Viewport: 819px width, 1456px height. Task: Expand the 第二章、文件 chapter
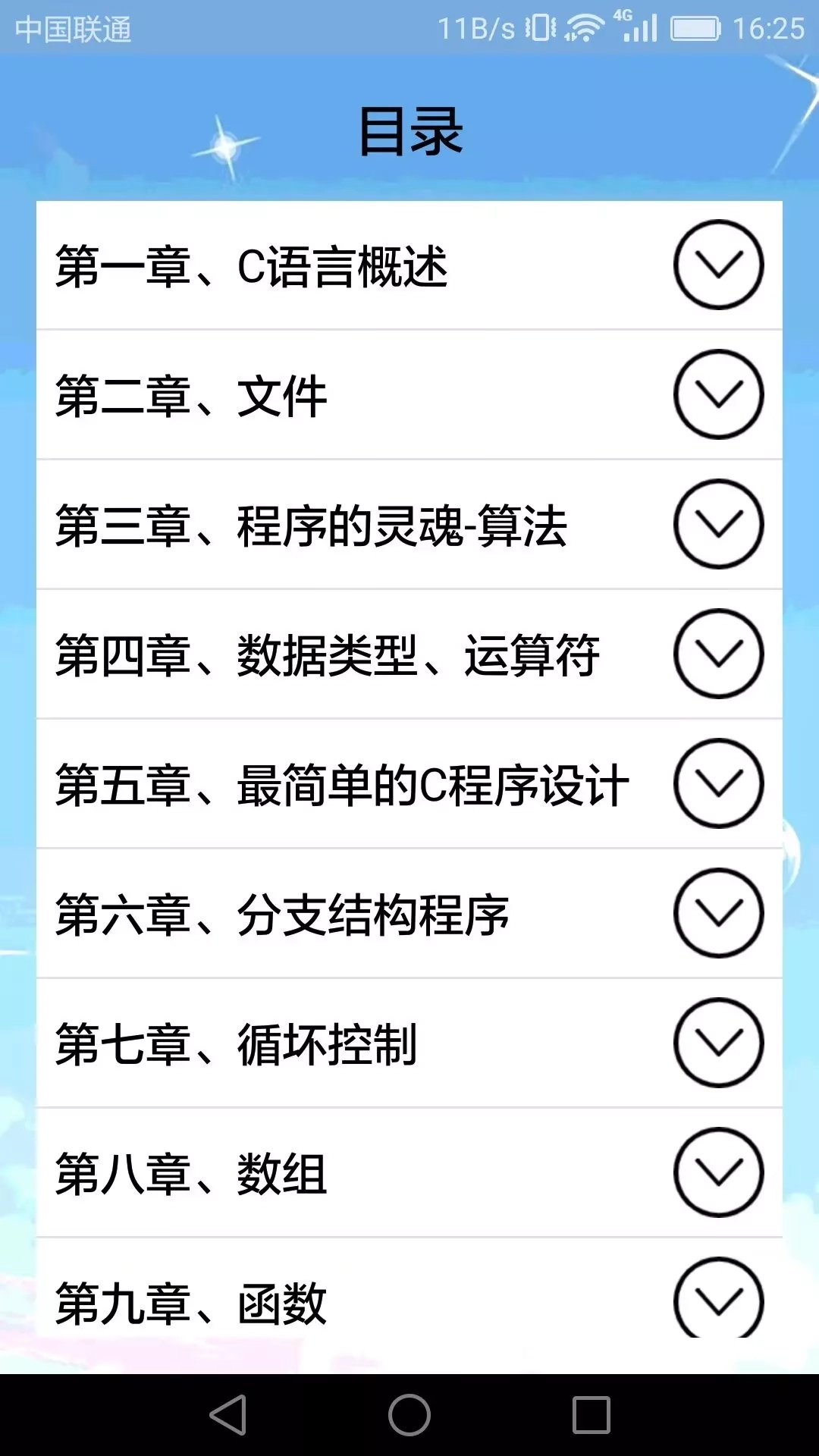tap(718, 394)
